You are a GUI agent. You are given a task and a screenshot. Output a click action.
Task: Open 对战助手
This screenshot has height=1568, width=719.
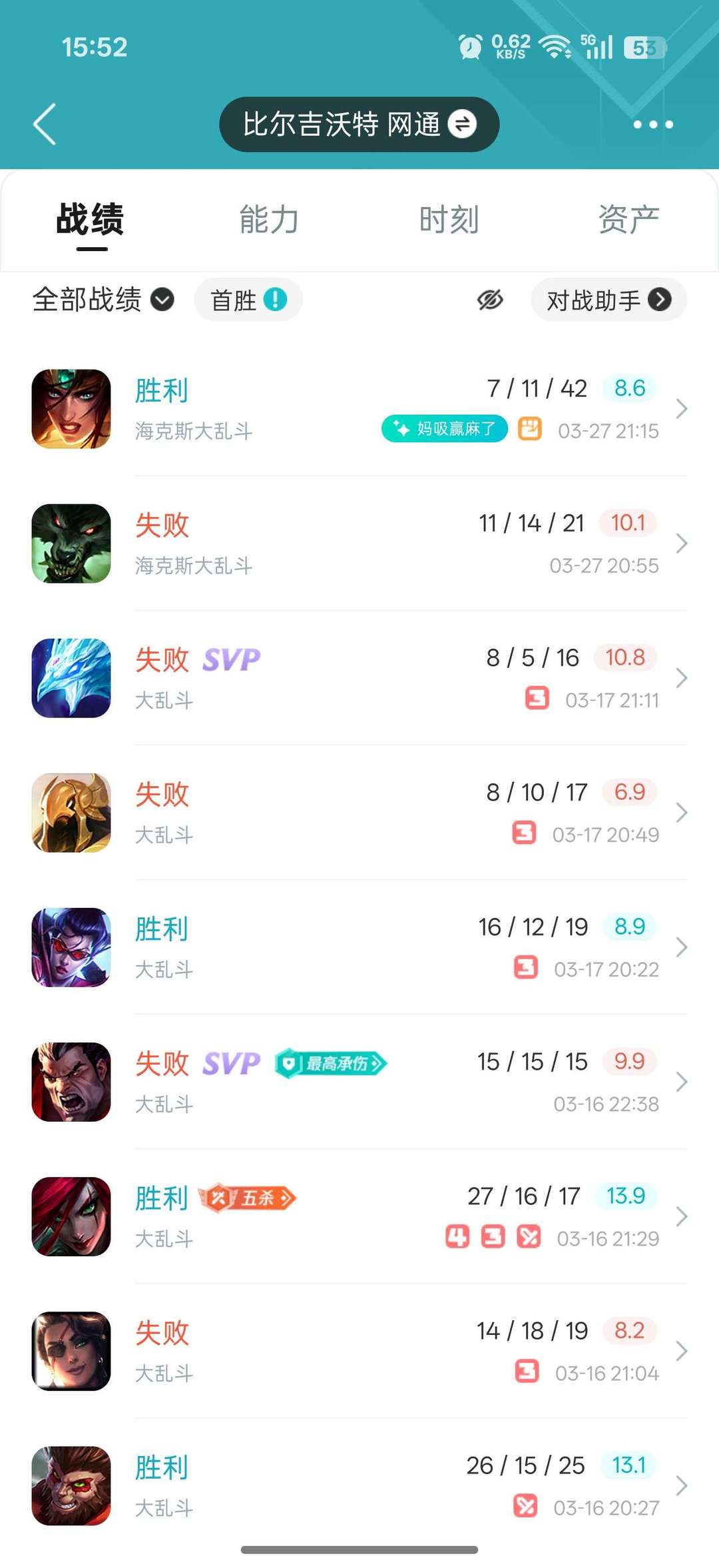[x=608, y=300]
